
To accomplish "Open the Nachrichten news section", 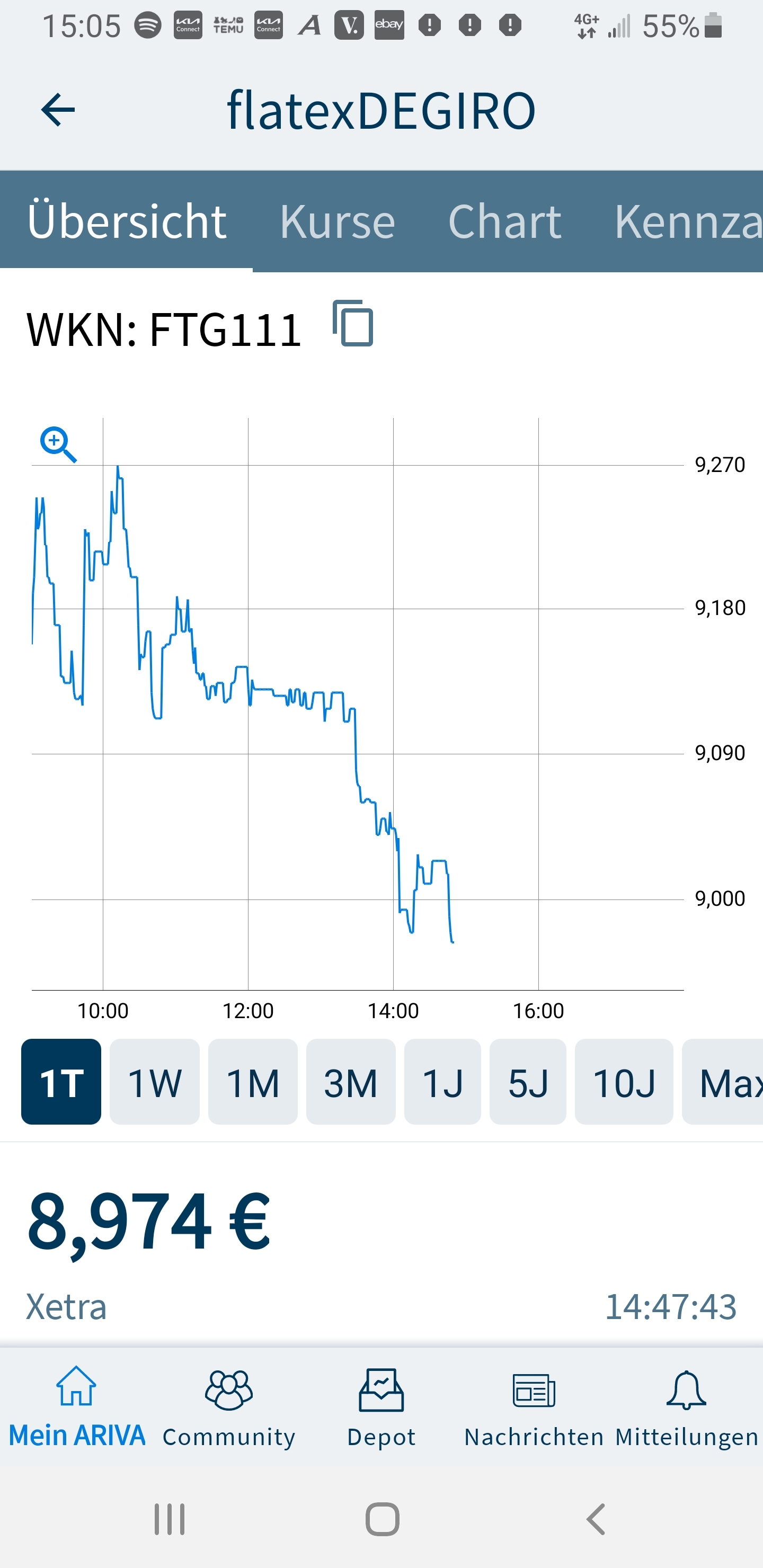I will (x=533, y=1418).
